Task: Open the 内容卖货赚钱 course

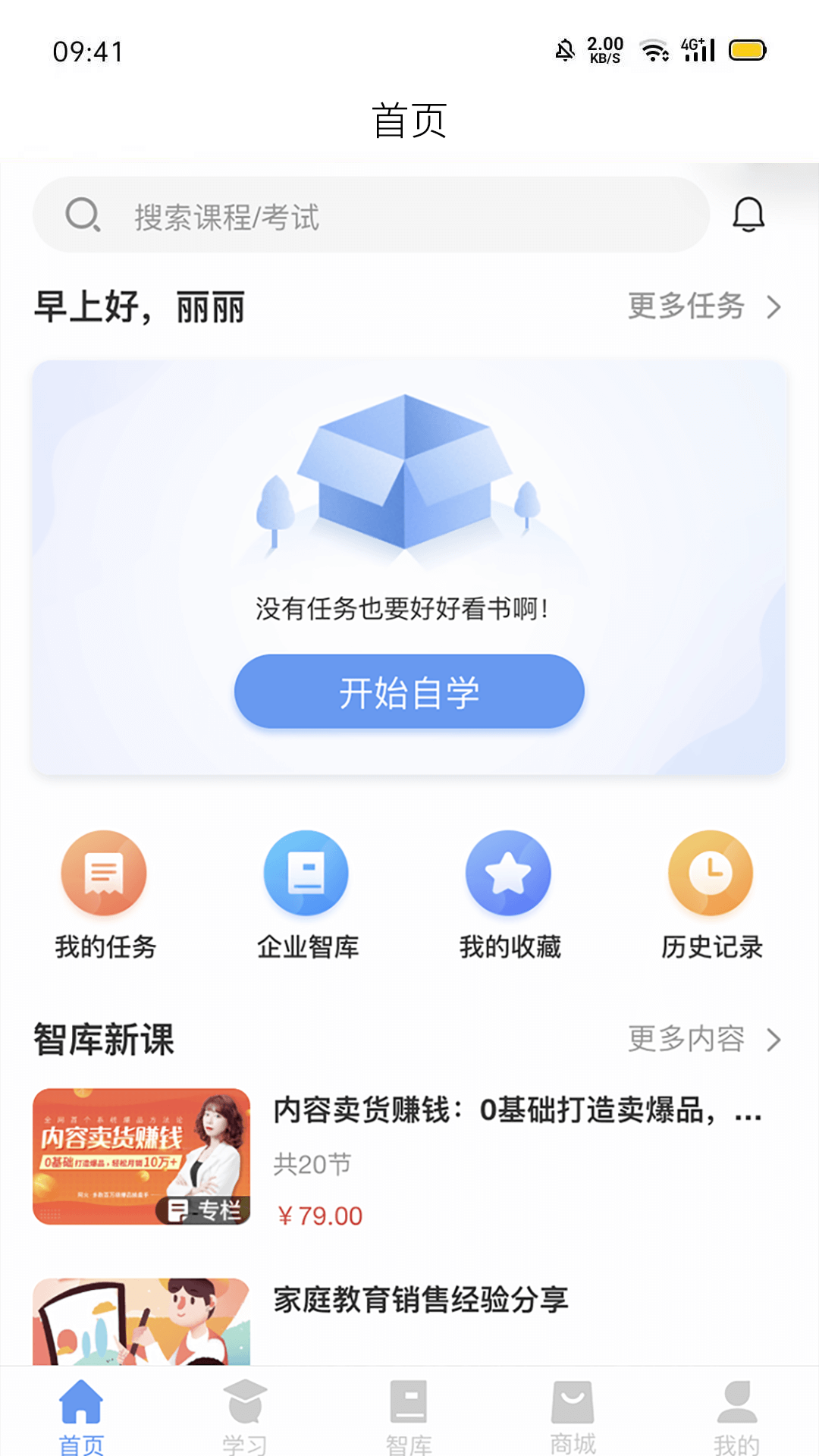Action: [x=409, y=1156]
